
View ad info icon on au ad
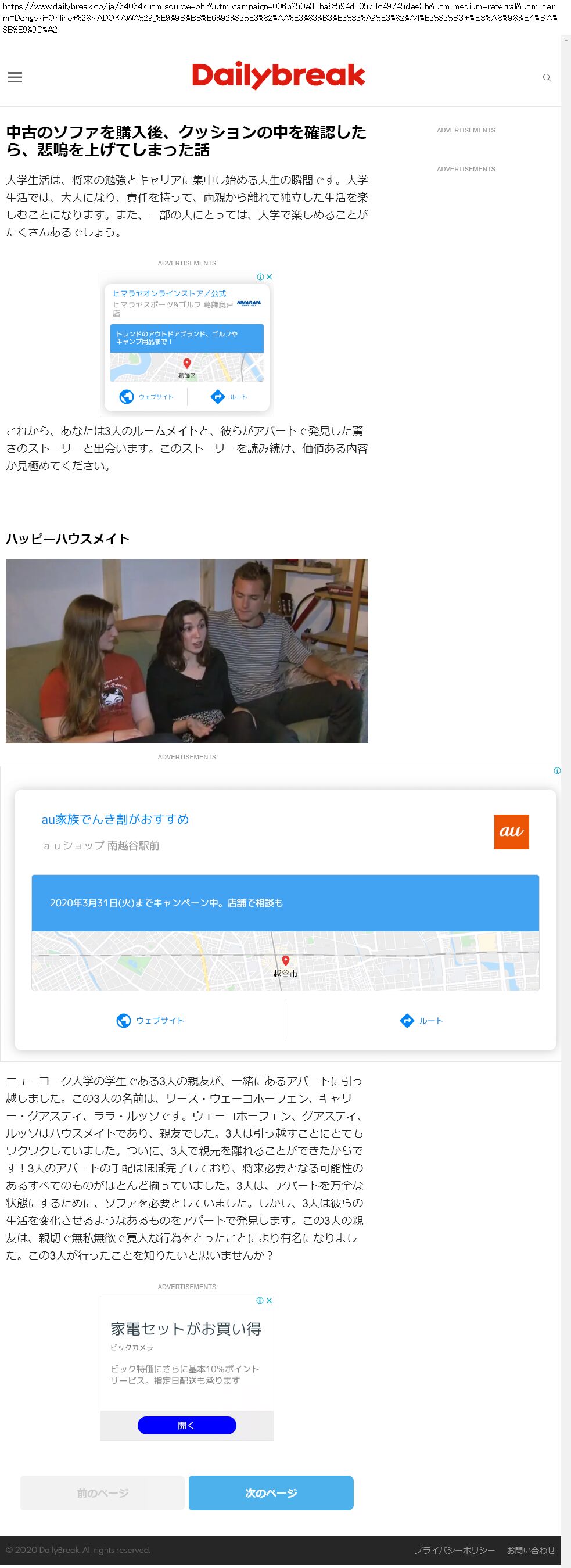point(557,771)
